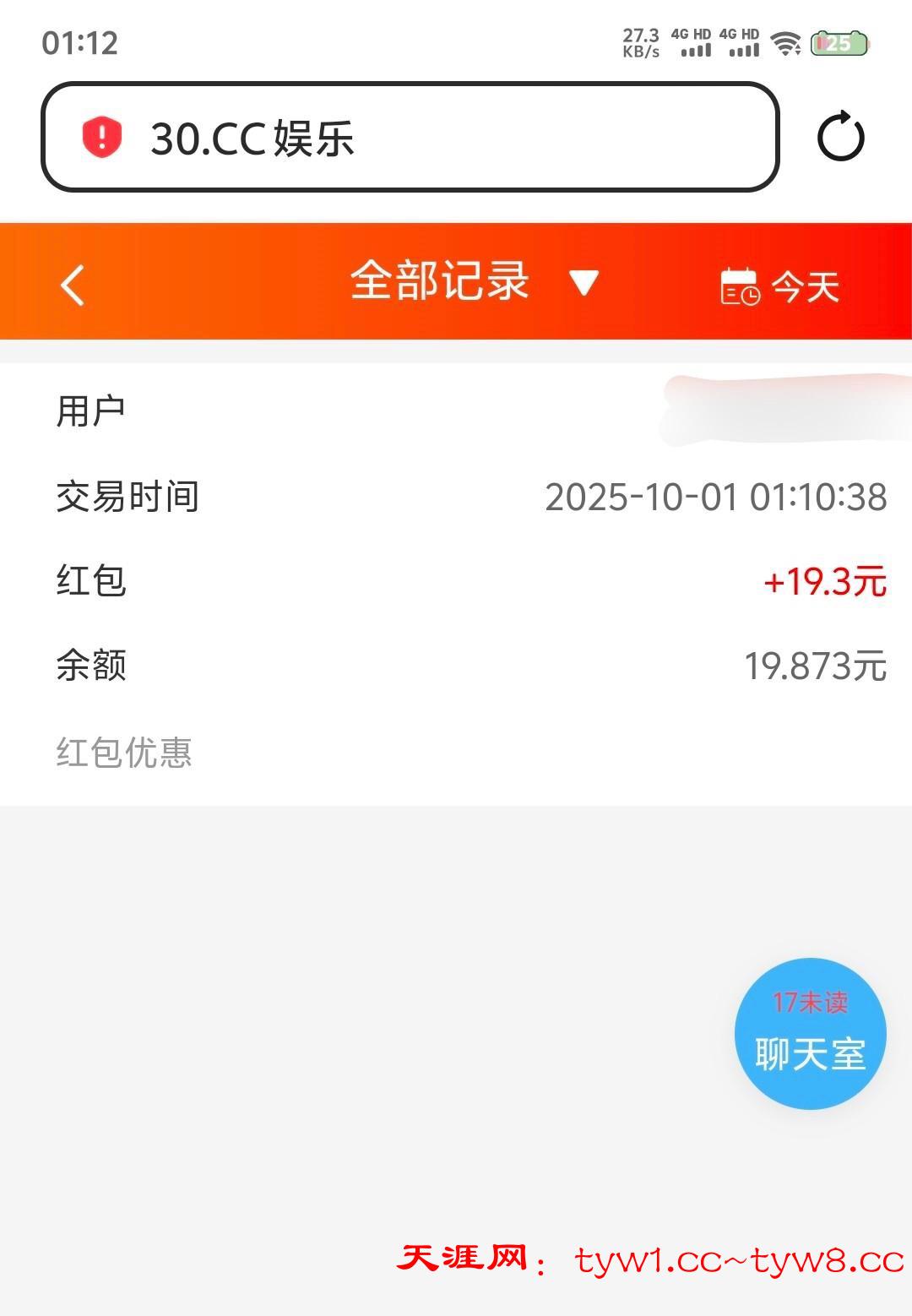The image size is (912, 1316).
Task: Open the 今天 date filter
Action: tap(780, 285)
